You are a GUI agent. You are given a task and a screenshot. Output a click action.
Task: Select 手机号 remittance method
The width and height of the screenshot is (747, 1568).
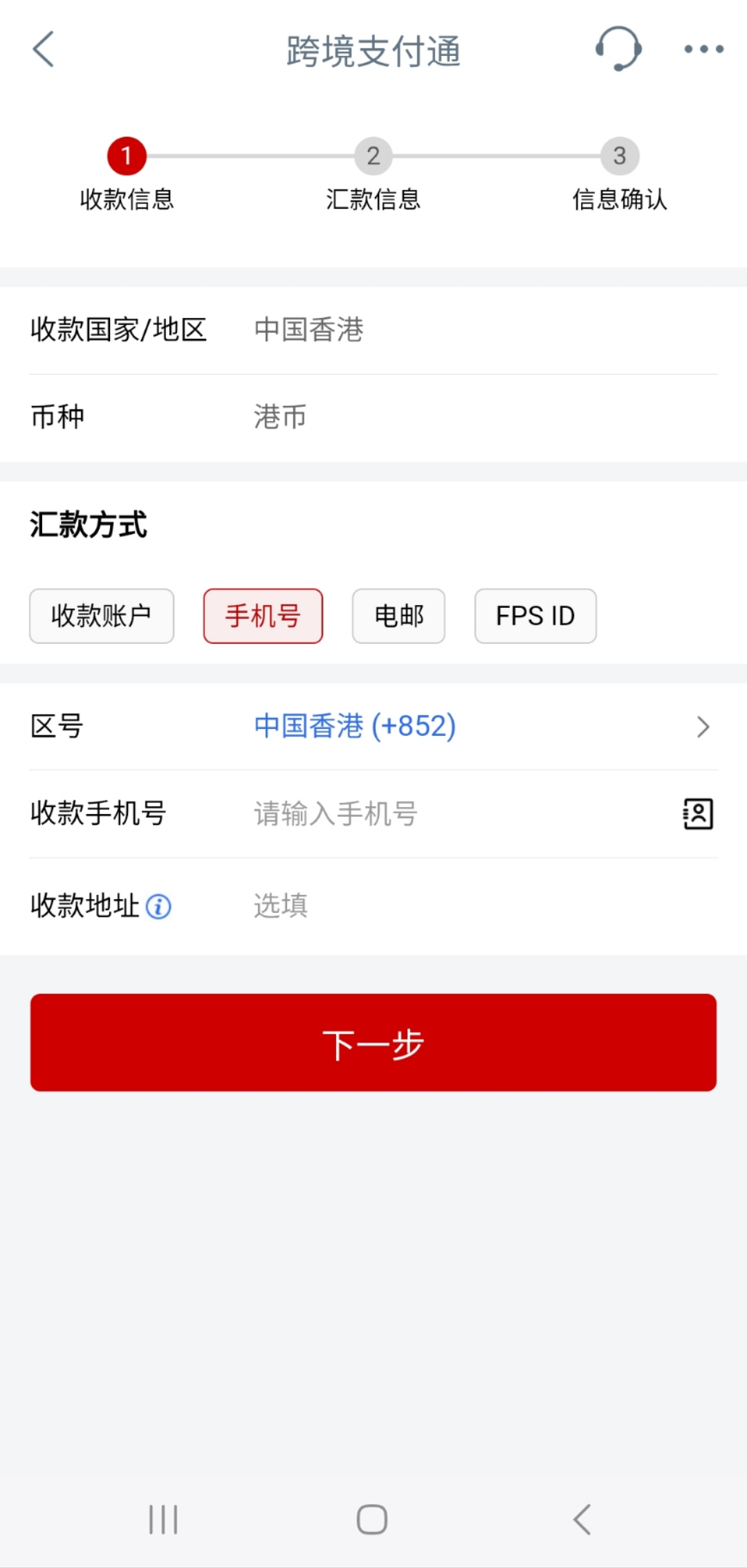pos(263,616)
